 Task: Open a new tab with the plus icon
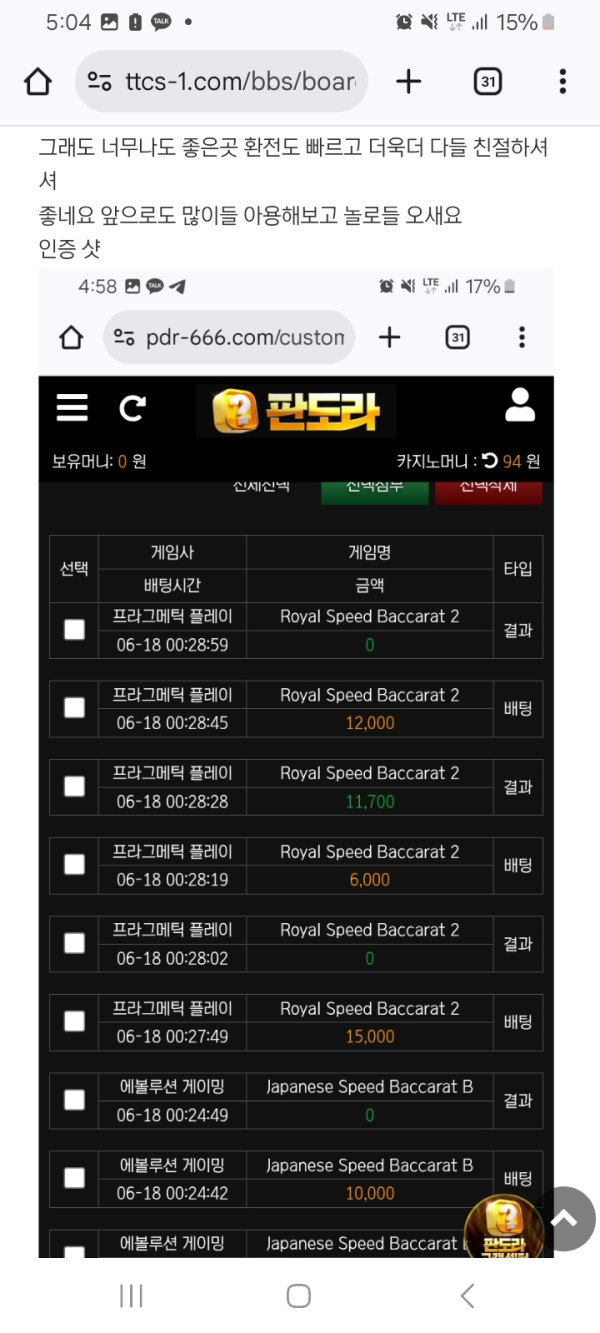408,82
